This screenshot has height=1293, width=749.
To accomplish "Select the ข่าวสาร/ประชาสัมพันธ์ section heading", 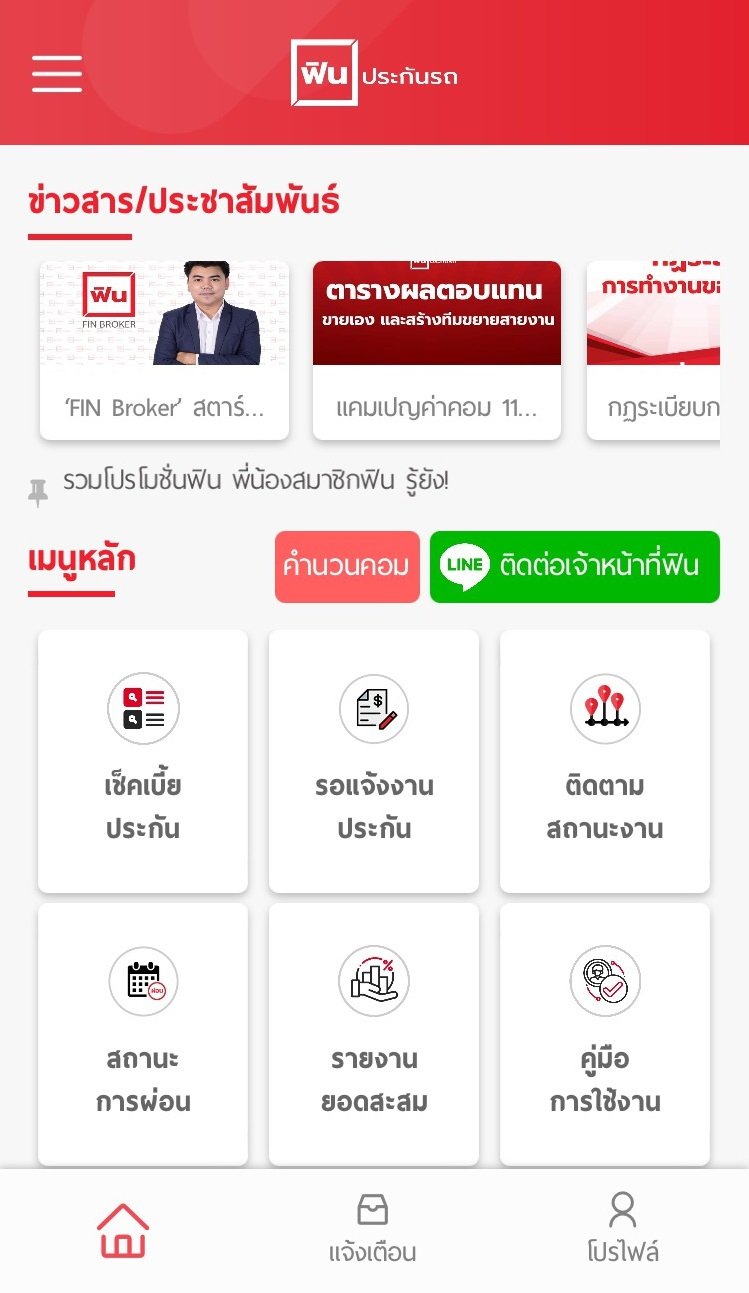I will click(x=184, y=202).
